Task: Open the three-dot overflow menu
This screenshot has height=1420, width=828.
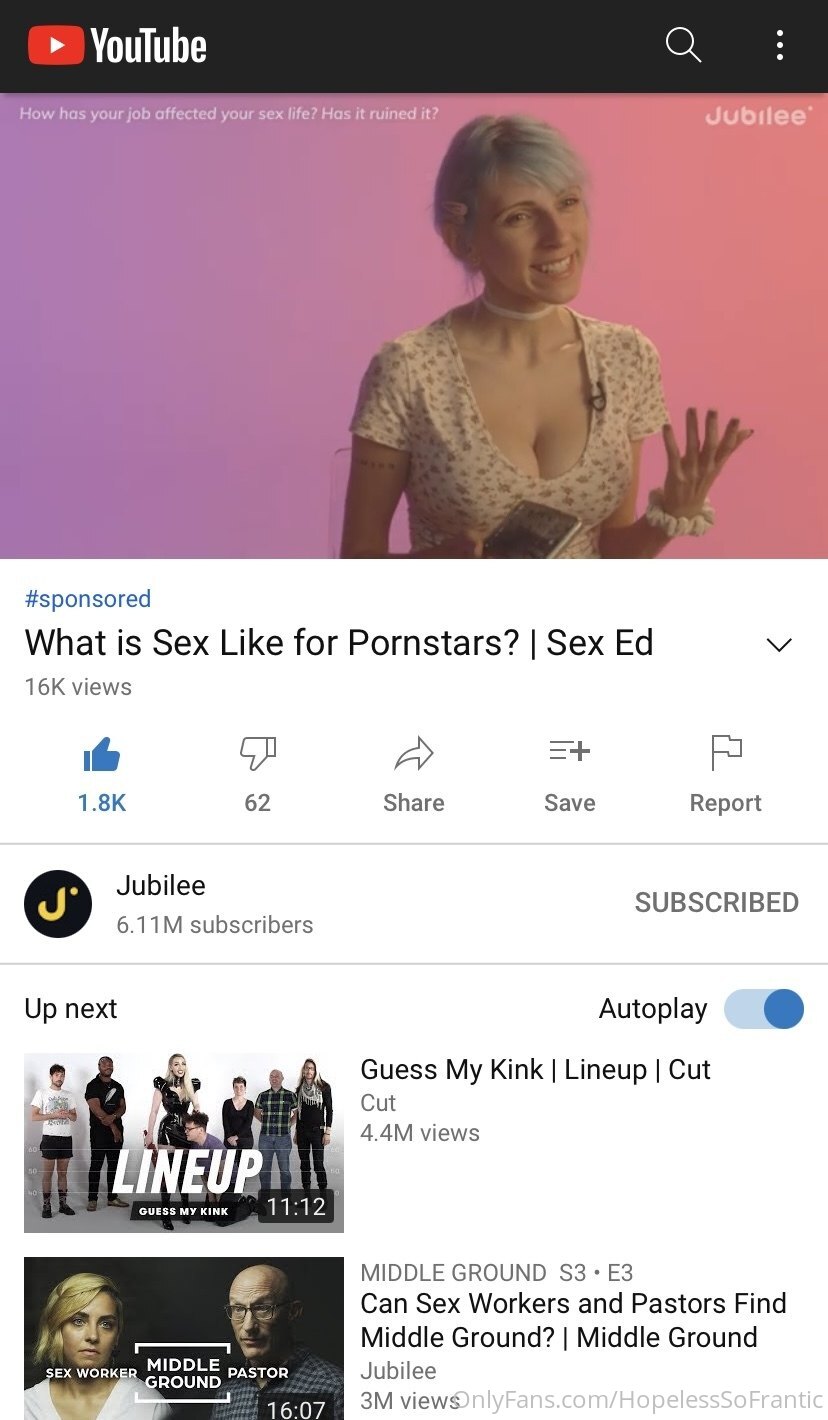Action: (779, 45)
